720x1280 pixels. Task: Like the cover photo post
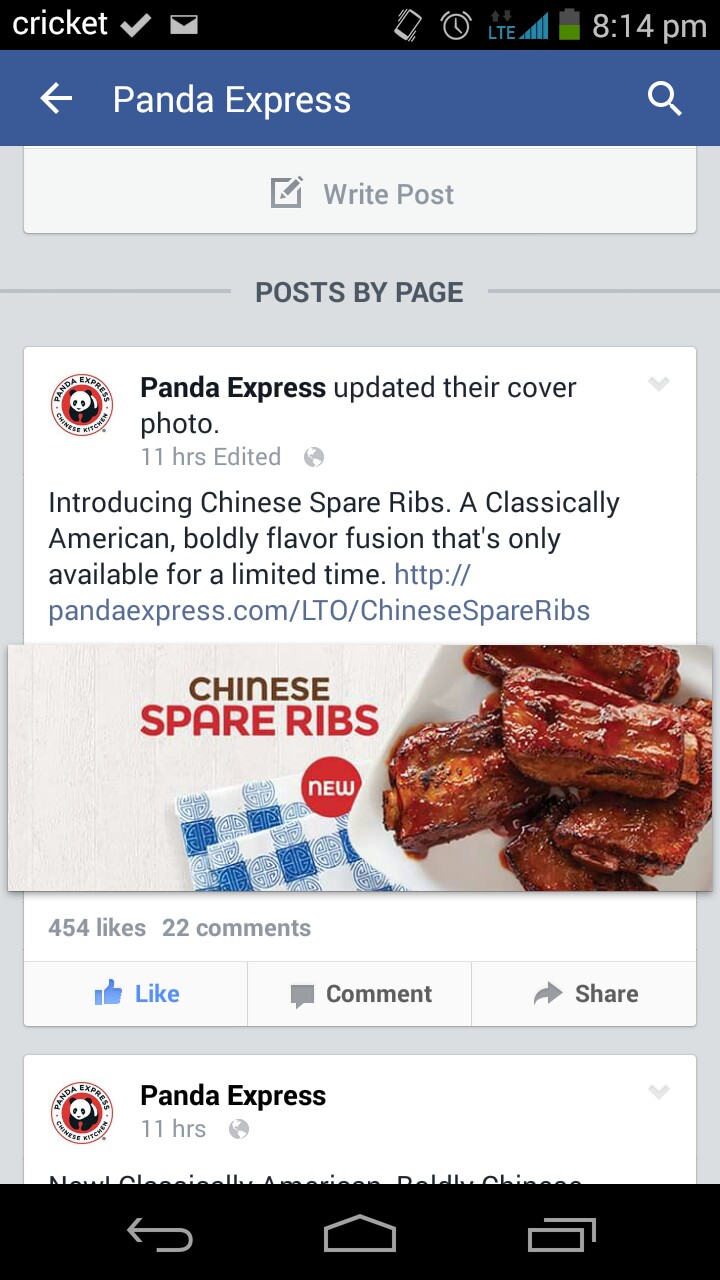click(x=136, y=994)
